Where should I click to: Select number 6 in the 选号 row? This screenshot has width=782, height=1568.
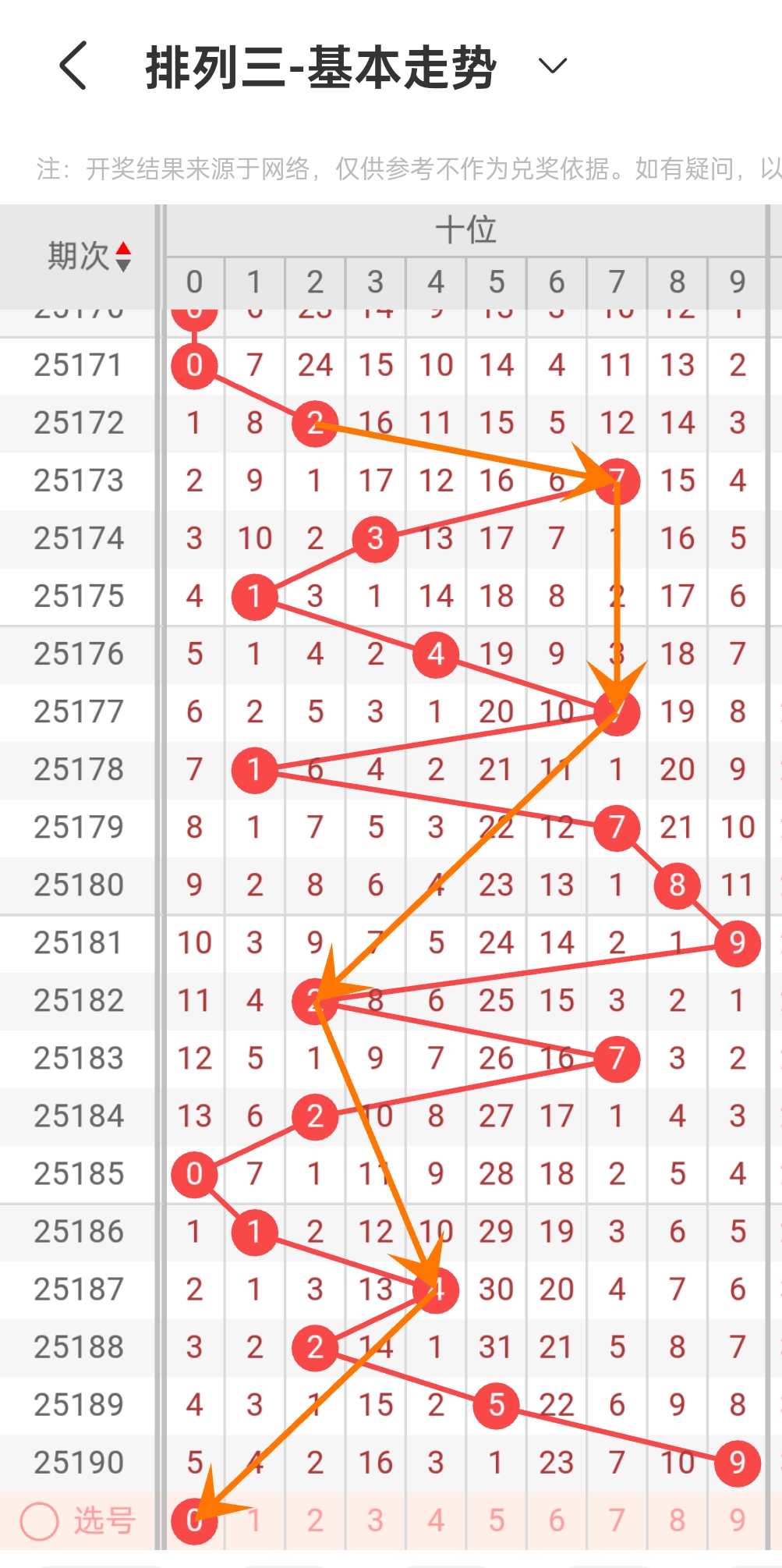557,1520
